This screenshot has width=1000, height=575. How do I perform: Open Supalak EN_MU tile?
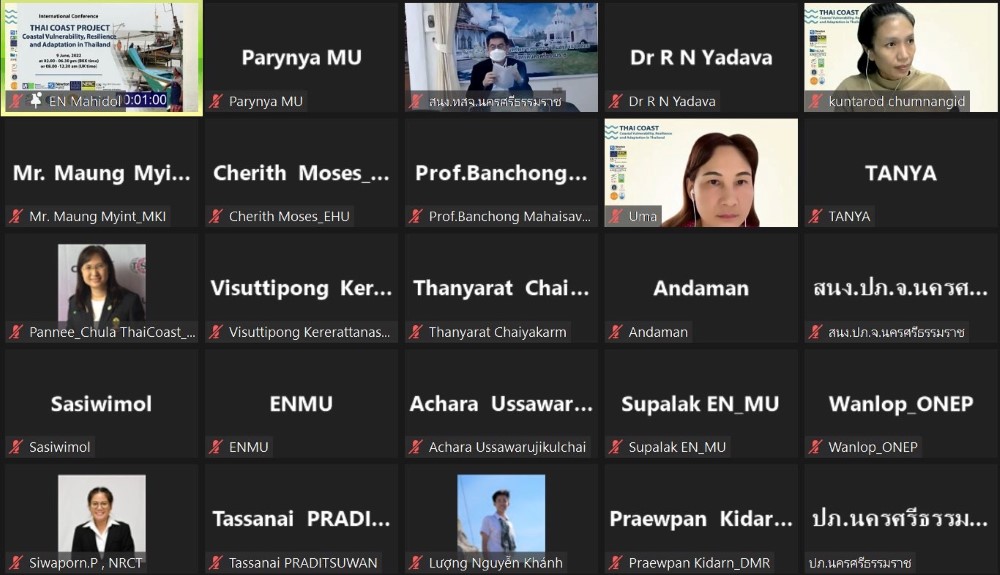(x=701, y=403)
